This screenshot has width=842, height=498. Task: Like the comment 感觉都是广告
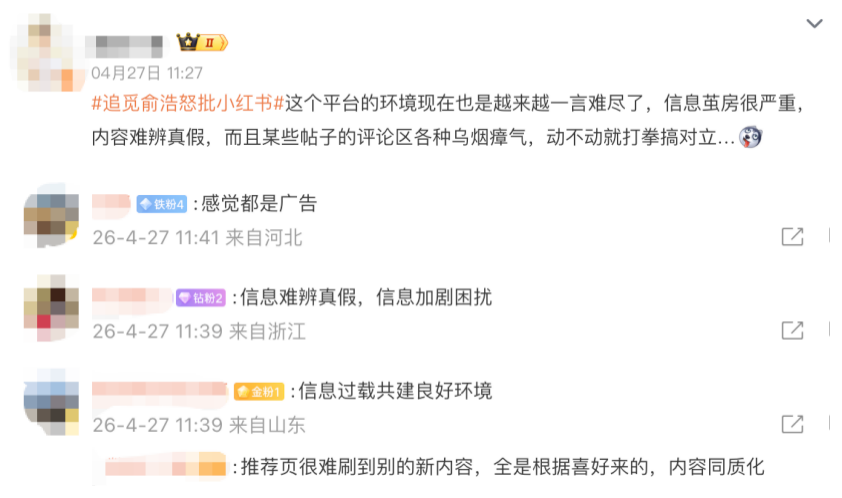(x=832, y=237)
